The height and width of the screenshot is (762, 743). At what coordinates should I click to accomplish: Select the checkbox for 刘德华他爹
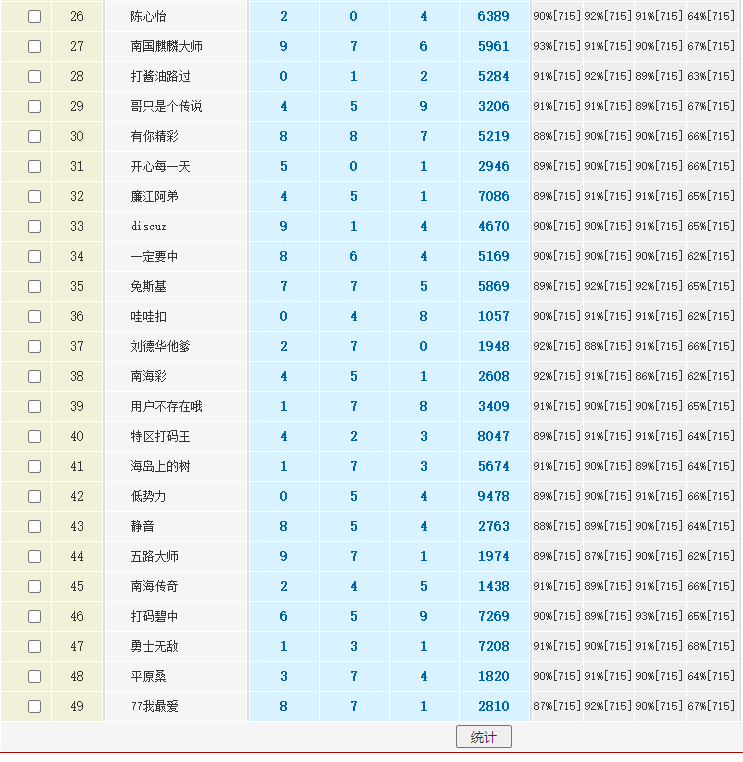point(35,346)
